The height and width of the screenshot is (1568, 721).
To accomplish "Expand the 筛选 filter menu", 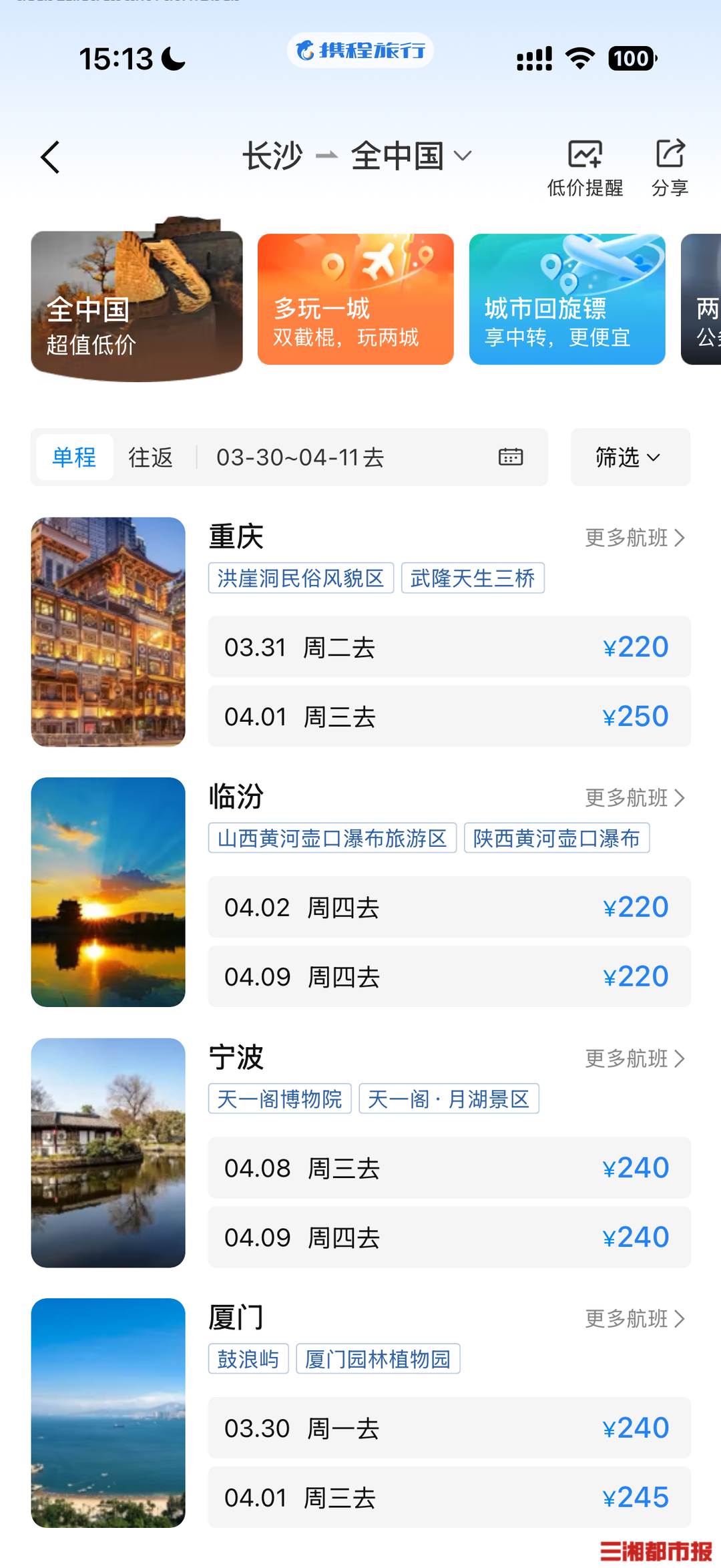I will (630, 457).
